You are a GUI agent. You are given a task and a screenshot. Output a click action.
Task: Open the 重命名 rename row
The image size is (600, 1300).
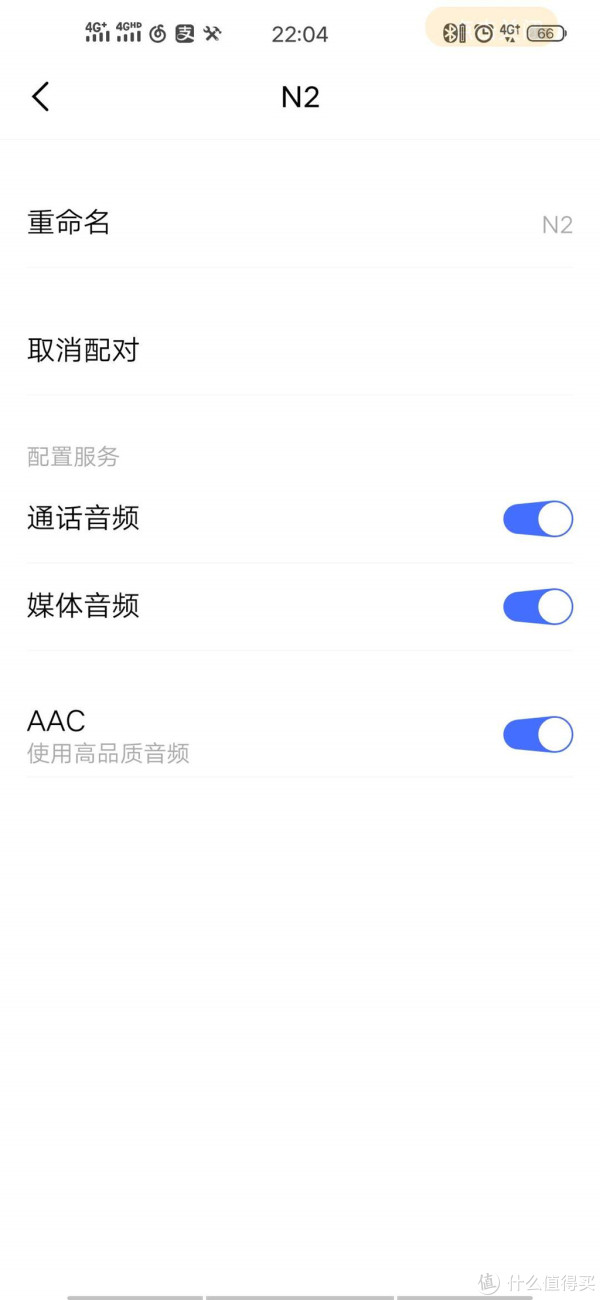(x=300, y=223)
